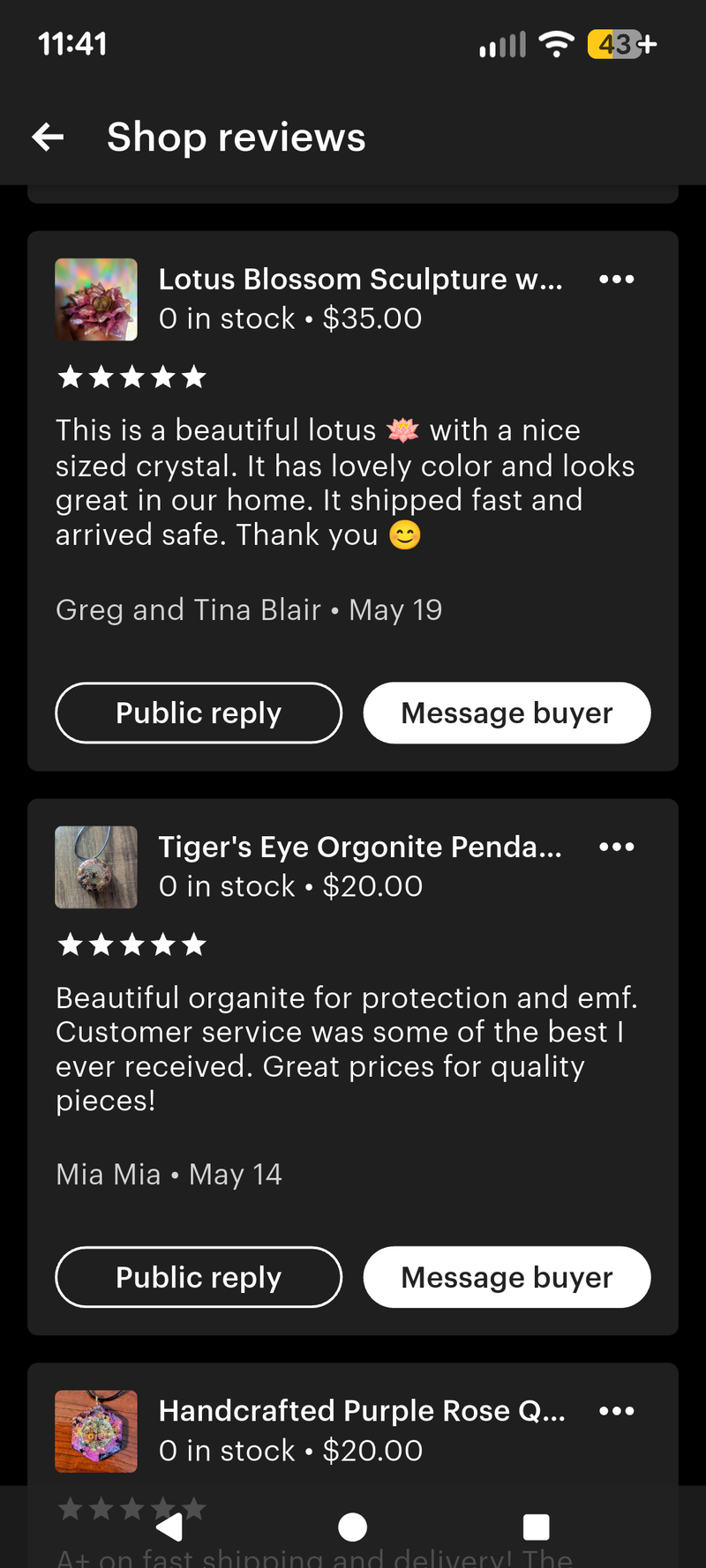Tap the circular home navigation icon
Image resolution: width=706 pixels, height=1568 pixels.
[353, 1527]
